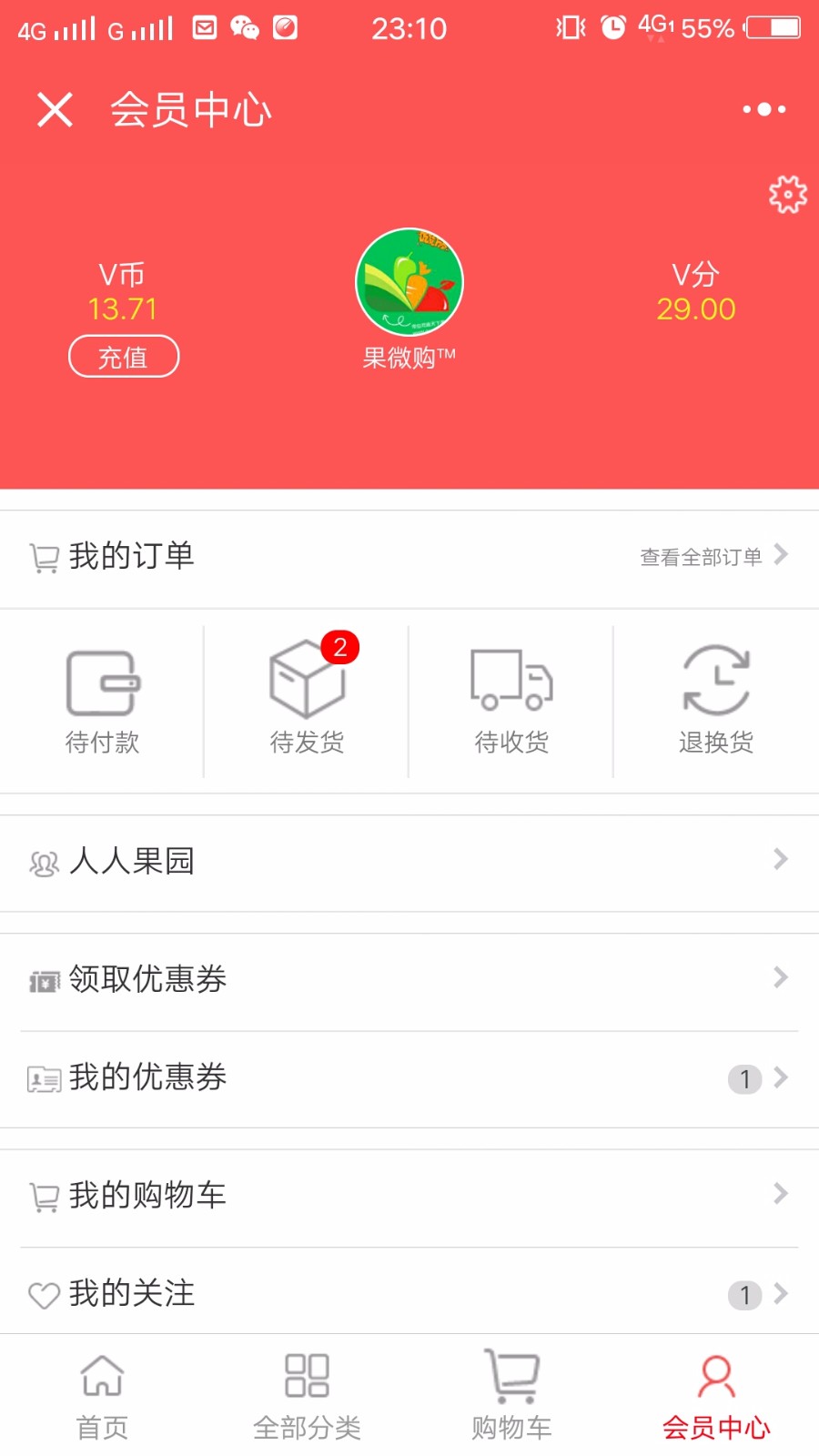Image resolution: width=819 pixels, height=1456 pixels.
Task: Open 我的关注 followed items
Action: coord(409,1292)
